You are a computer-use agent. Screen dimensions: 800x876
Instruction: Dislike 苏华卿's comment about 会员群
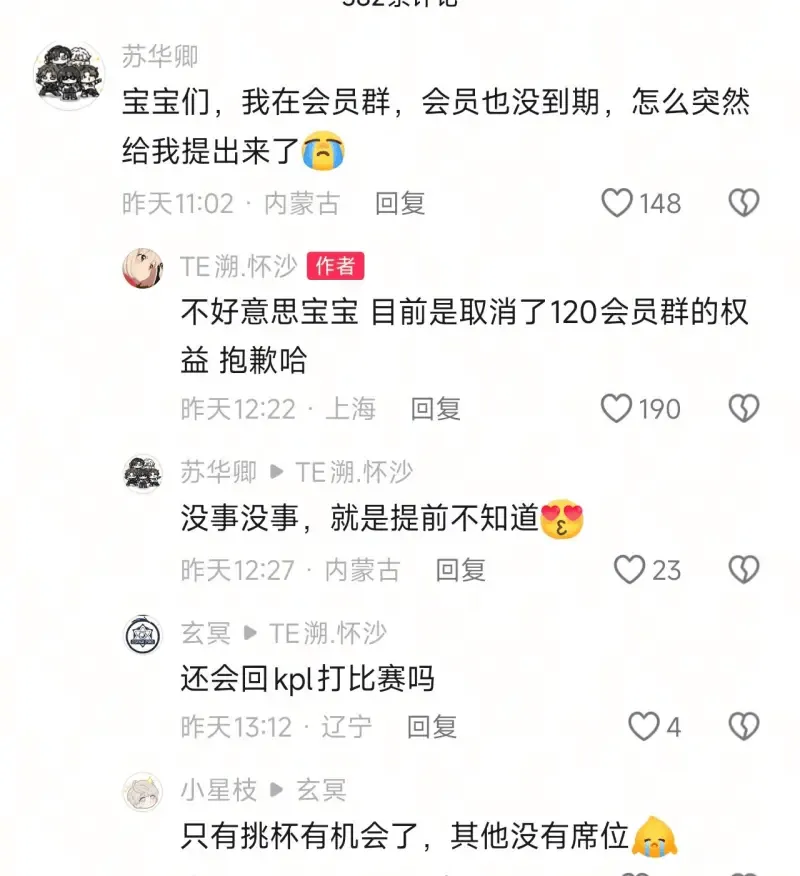pos(743,204)
